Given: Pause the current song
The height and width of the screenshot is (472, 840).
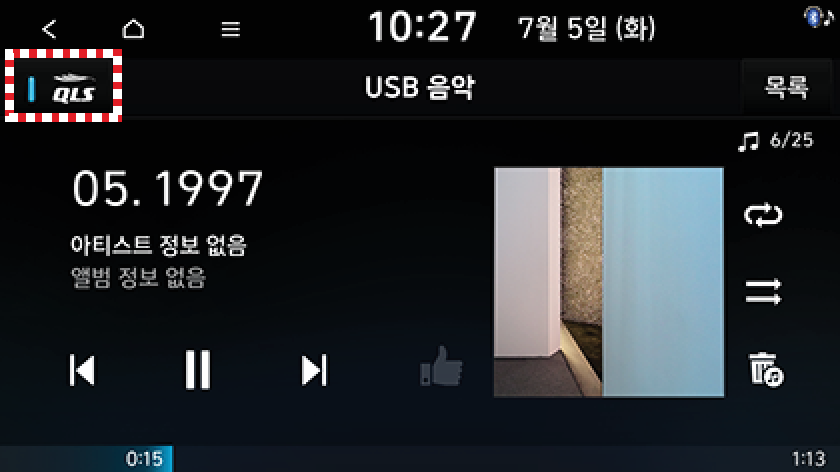Looking at the screenshot, I should pyautogui.click(x=198, y=371).
